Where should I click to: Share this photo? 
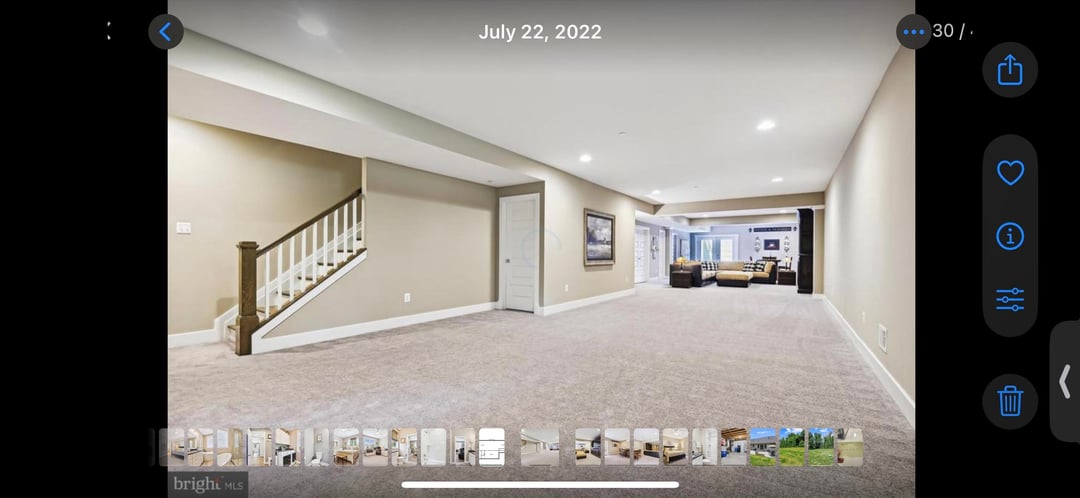click(x=1010, y=70)
